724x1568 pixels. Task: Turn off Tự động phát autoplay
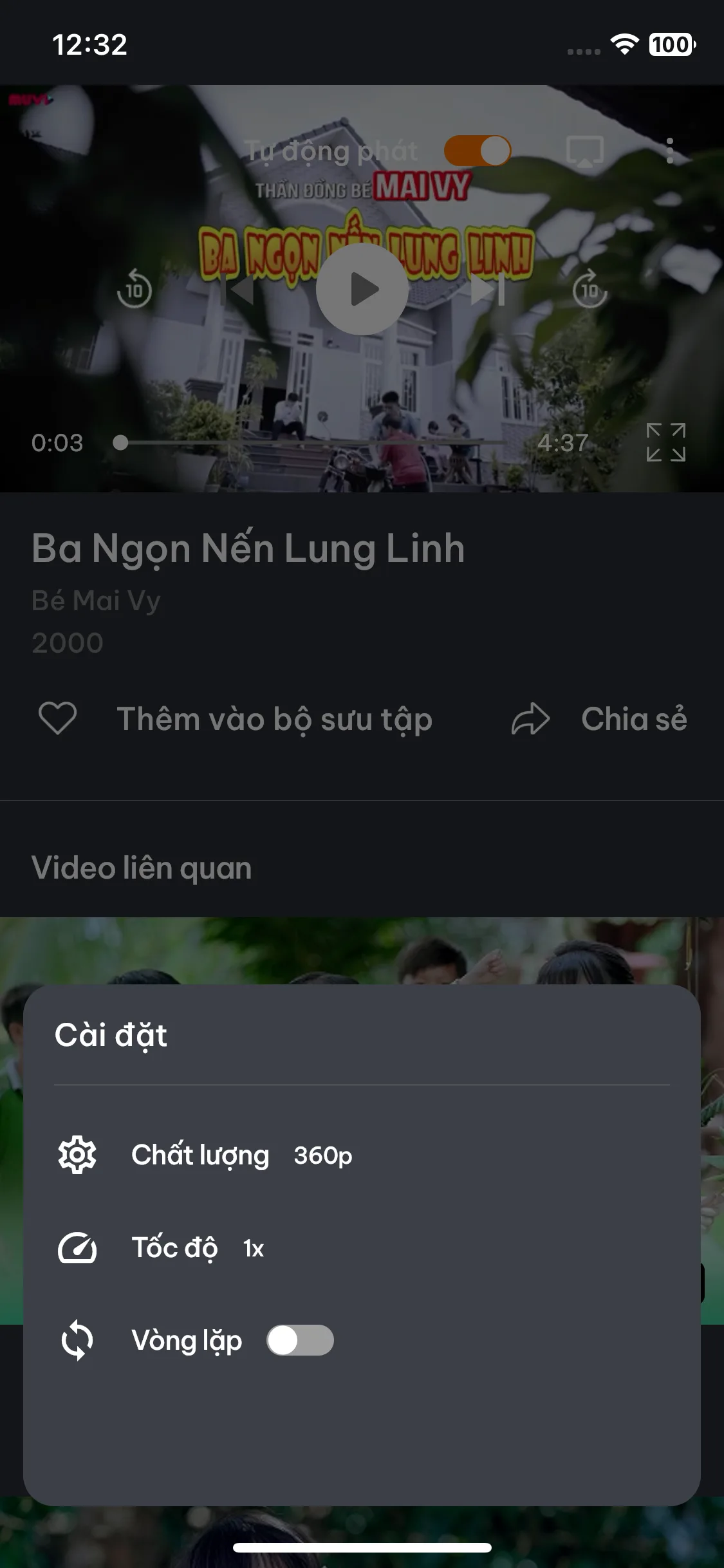pyautogui.click(x=477, y=151)
